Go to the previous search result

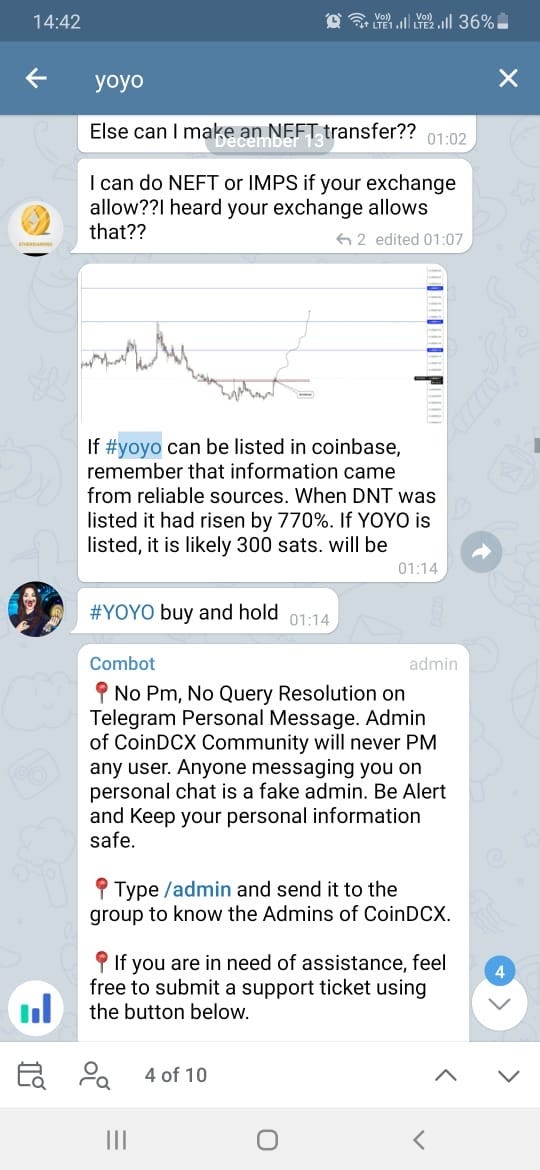(x=445, y=1075)
